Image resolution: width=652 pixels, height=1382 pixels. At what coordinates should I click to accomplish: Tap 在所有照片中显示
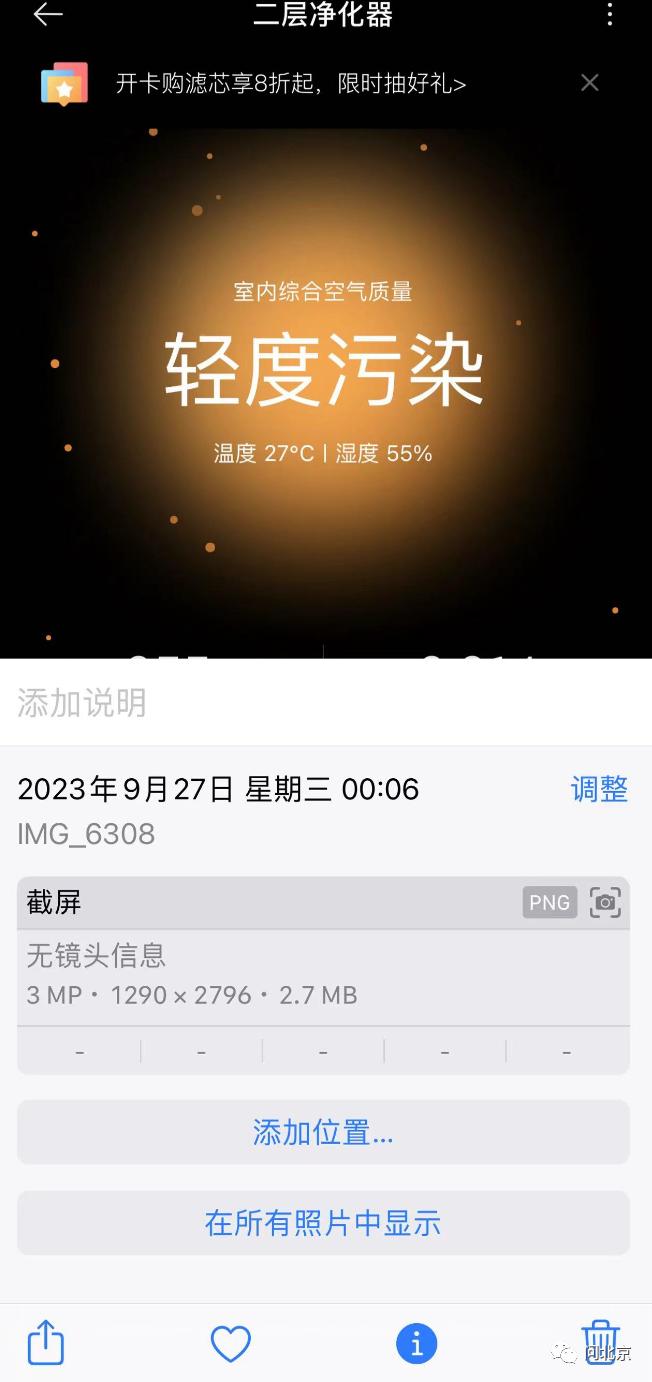323,1223
